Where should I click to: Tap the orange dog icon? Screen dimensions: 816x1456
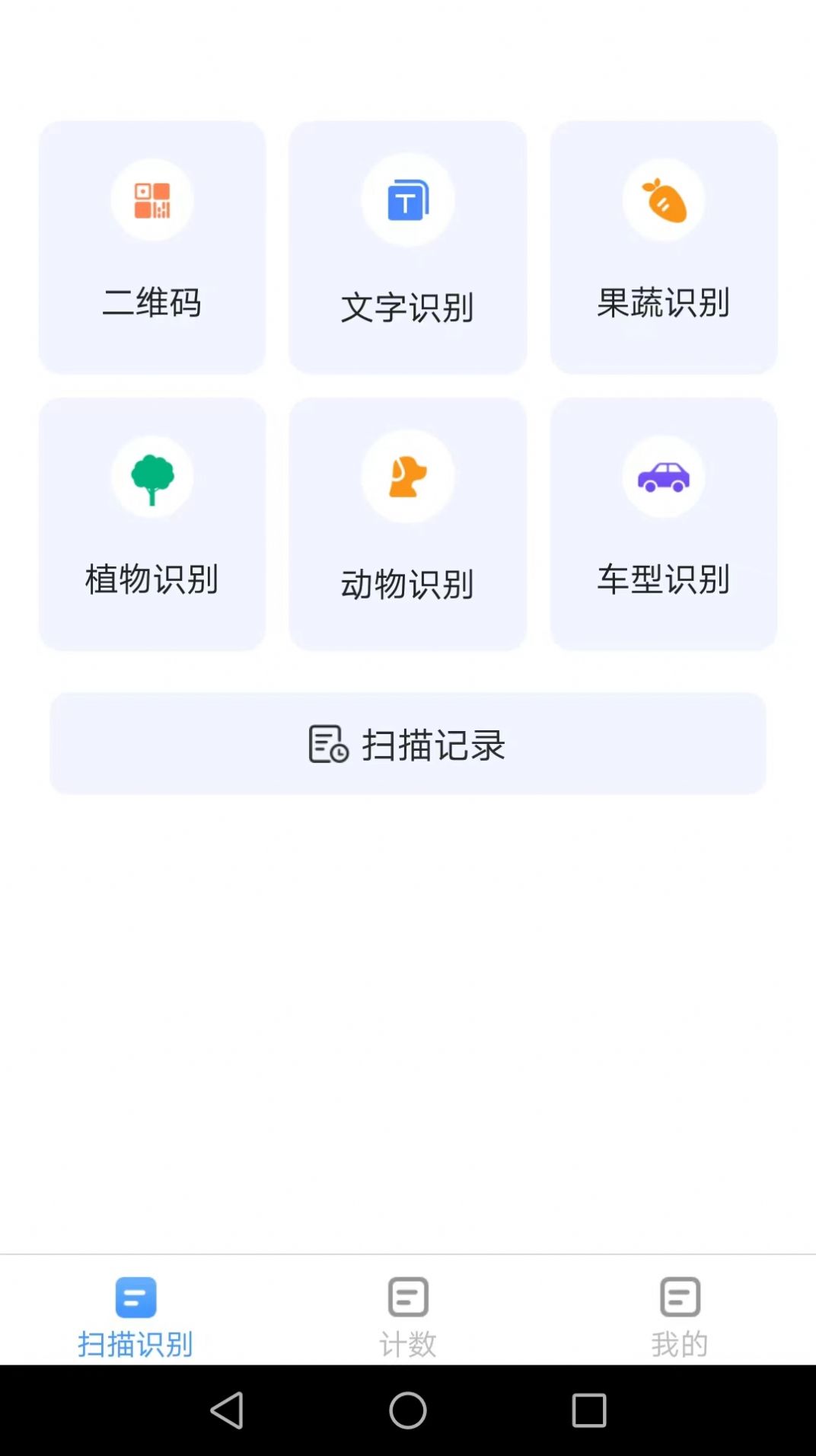(x=408, y=477)
